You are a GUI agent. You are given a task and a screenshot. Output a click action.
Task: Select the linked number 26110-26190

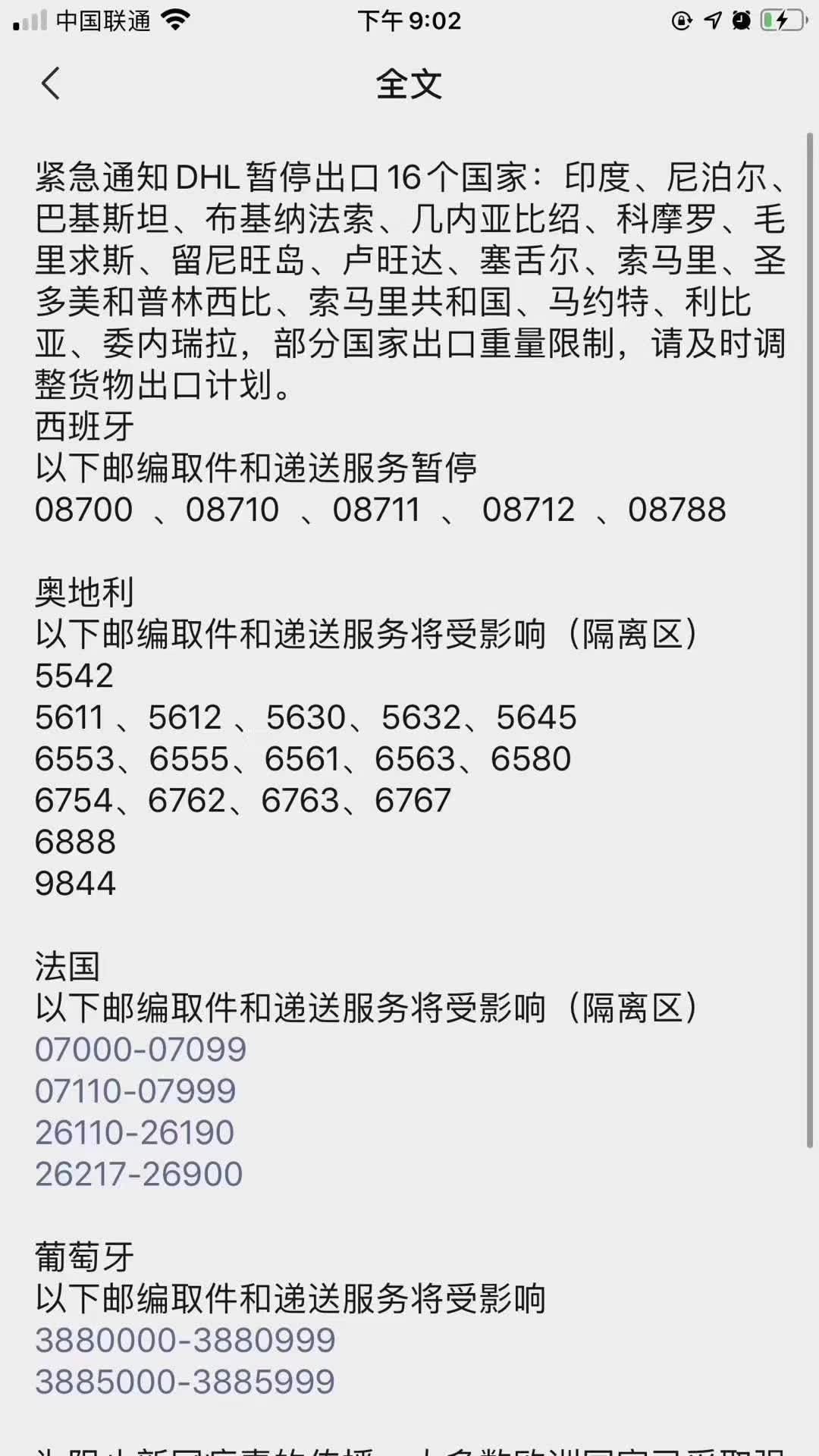pyautogui.click(x=135, y=1133)
